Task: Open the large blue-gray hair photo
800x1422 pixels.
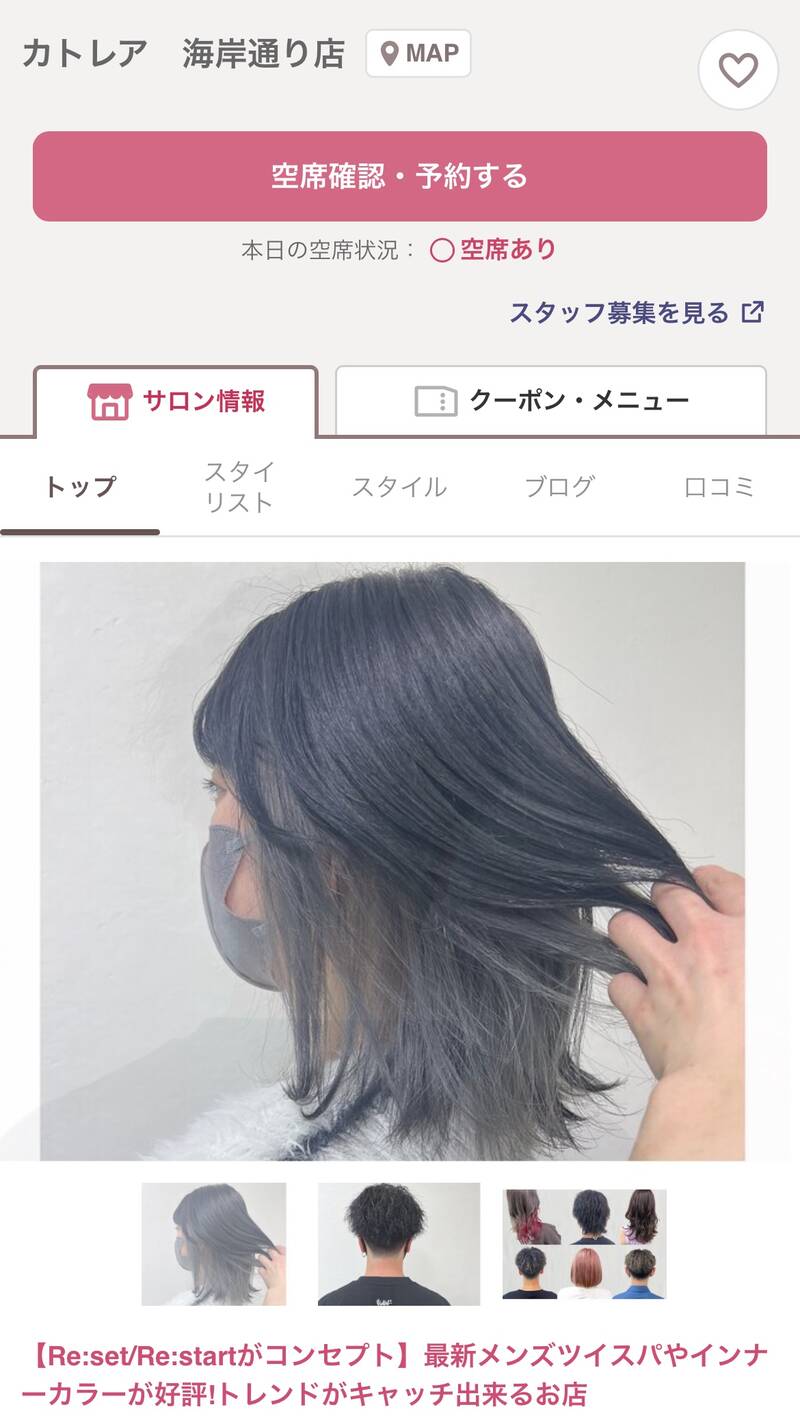Action: click(393, 861)
